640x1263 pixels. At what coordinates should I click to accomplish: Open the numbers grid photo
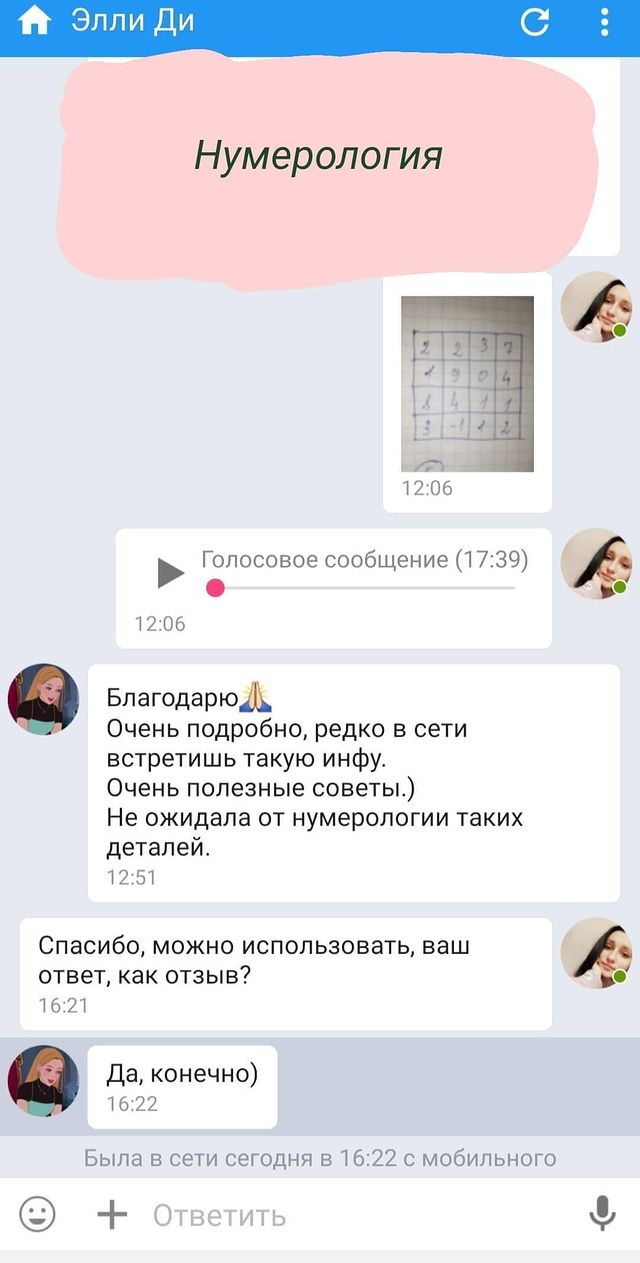pyautogui.click(x=467, y=383)
